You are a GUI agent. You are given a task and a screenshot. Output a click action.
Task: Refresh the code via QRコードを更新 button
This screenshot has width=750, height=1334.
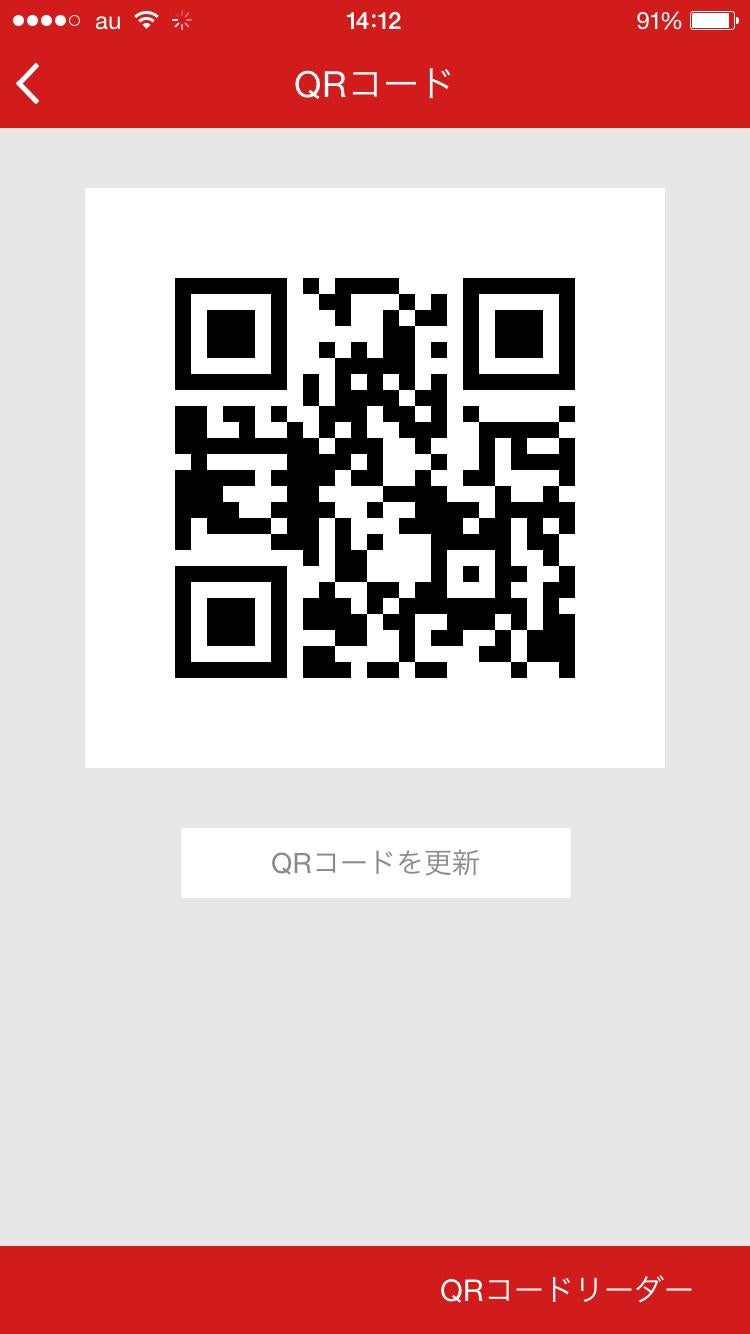coord(375,862)
